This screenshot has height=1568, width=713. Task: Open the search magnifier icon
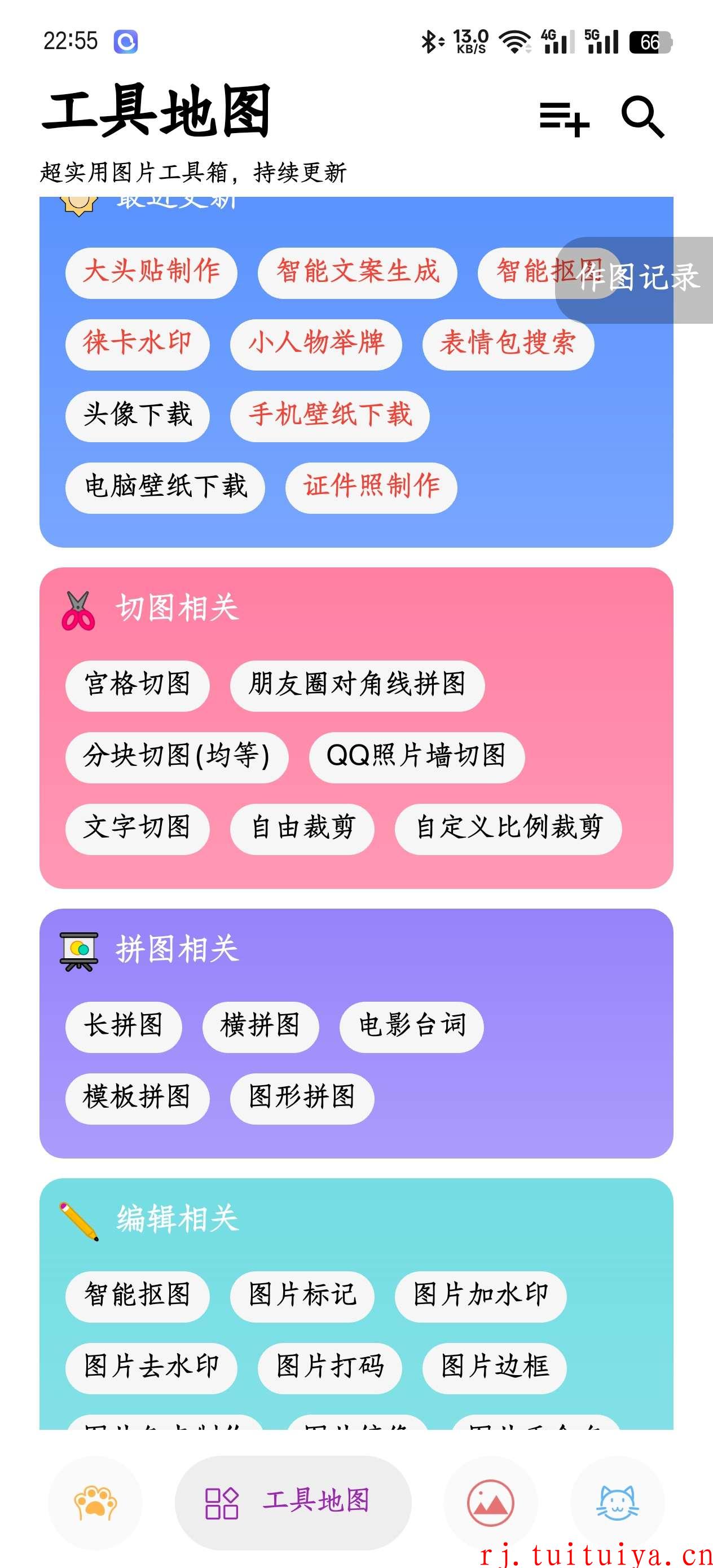643,116
